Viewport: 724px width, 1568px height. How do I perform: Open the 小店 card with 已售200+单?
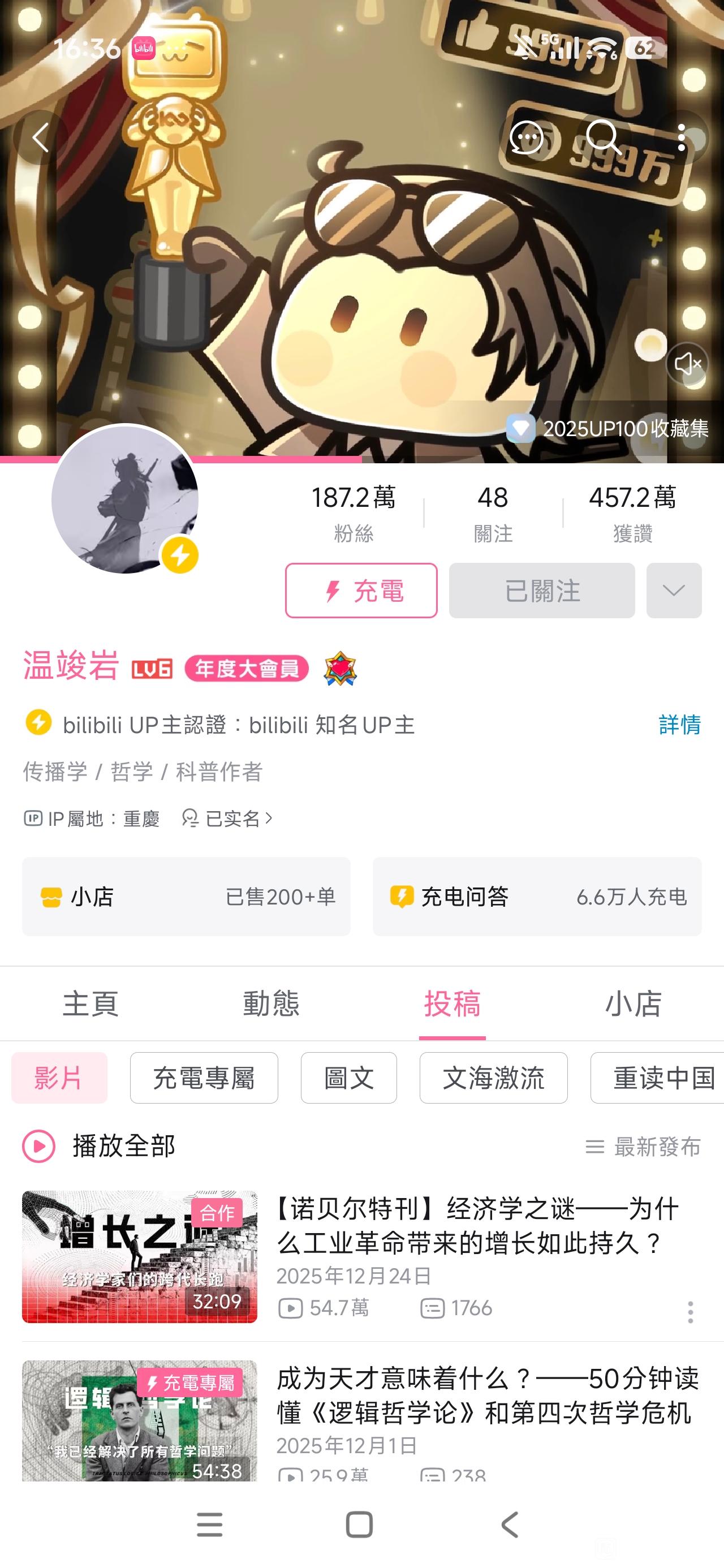pos(186,897)
